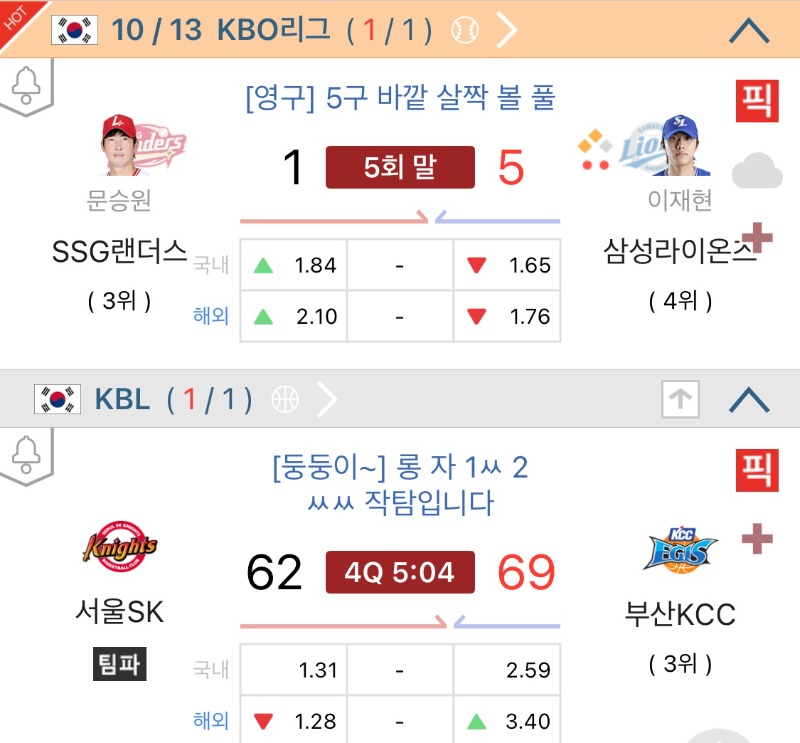Select 부산KCC overseas odds 3.40
The image size is (800, 743).
507,721
